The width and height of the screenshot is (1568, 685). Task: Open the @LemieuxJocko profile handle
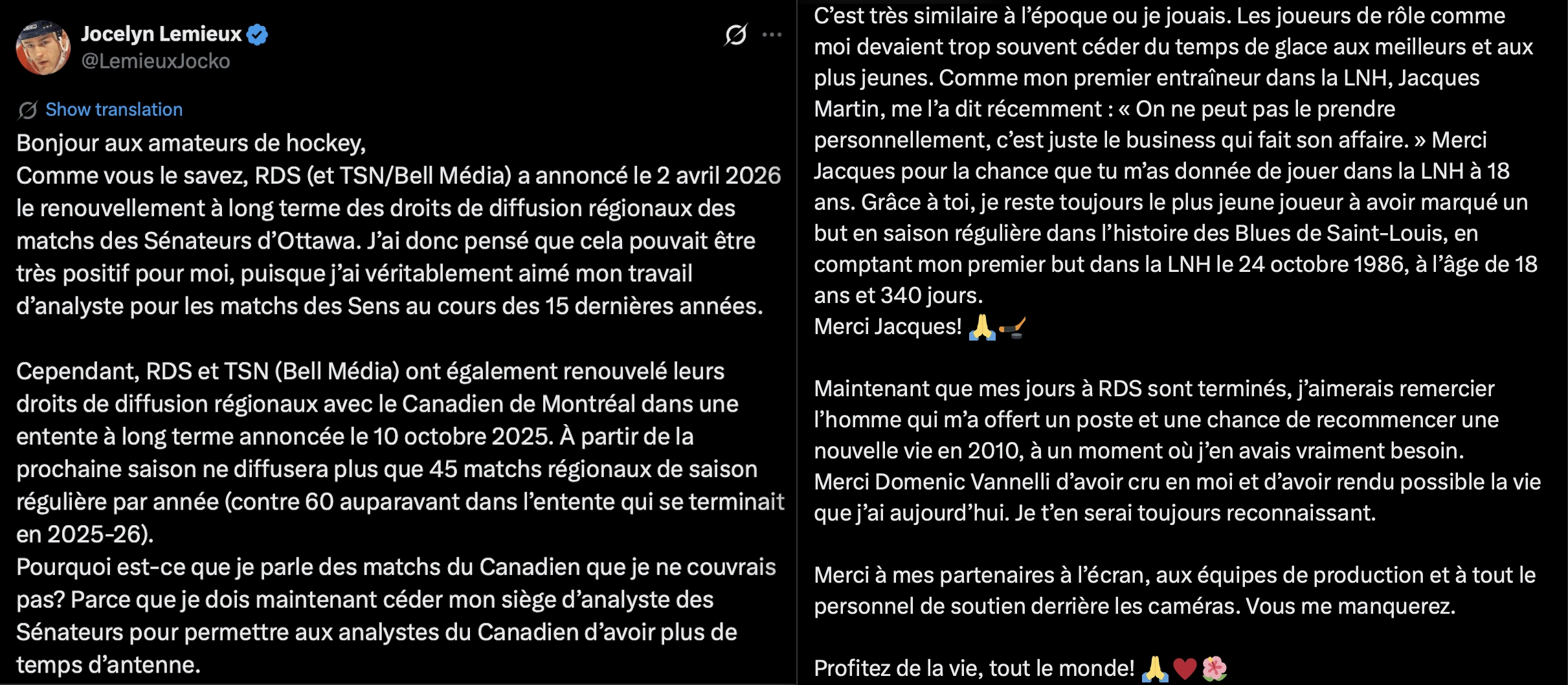[155, 61]
